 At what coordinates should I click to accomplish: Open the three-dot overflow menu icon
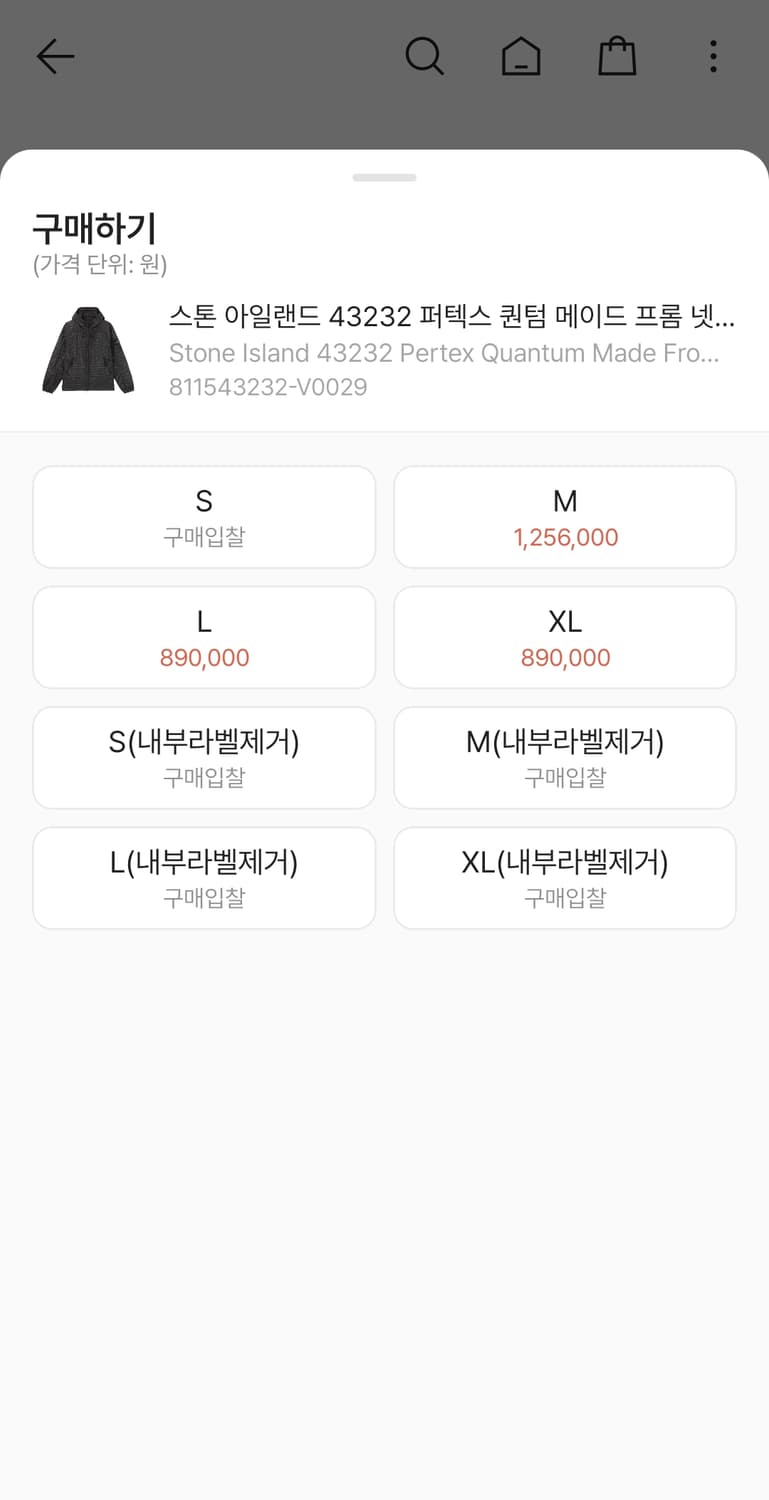[x=712, y=57]
